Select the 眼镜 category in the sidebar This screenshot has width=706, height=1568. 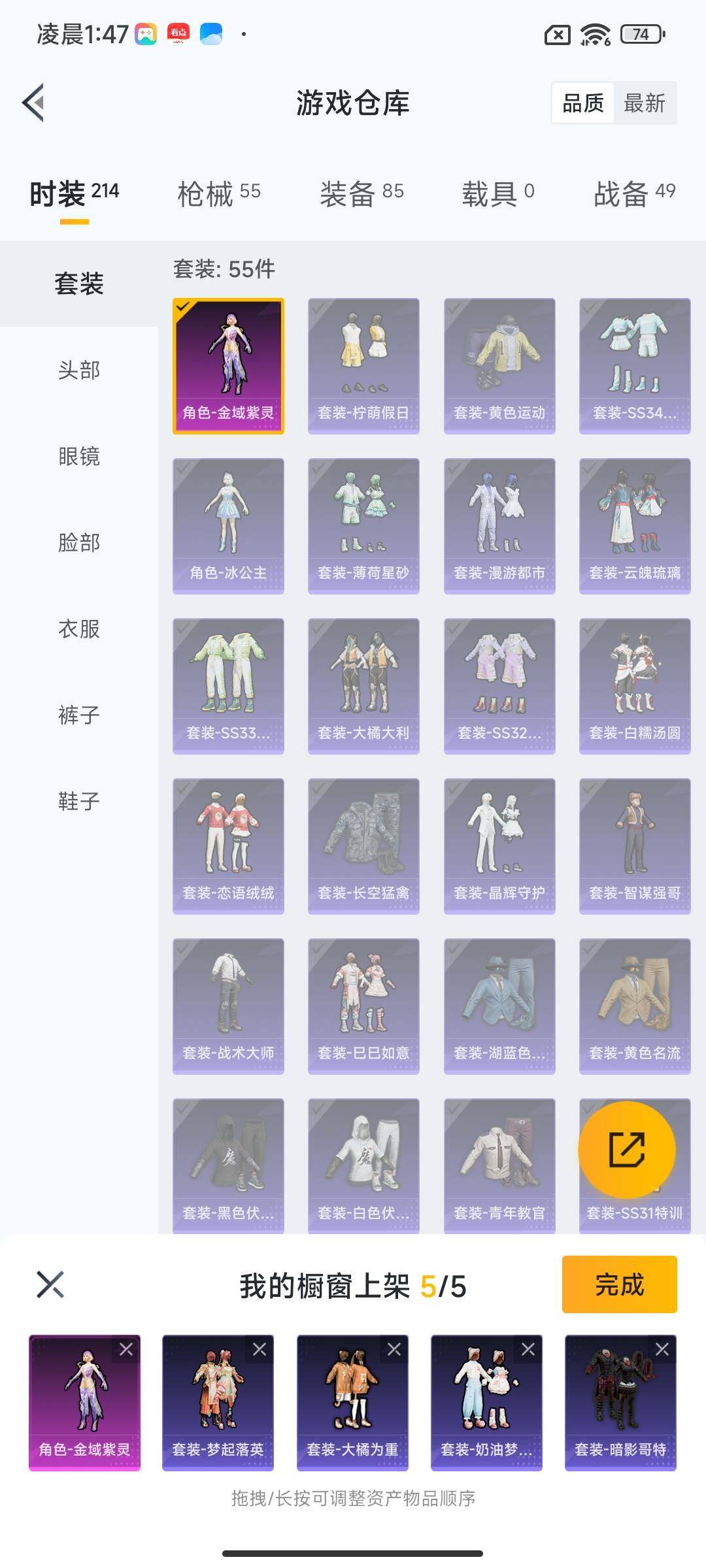tap(79, 457)
